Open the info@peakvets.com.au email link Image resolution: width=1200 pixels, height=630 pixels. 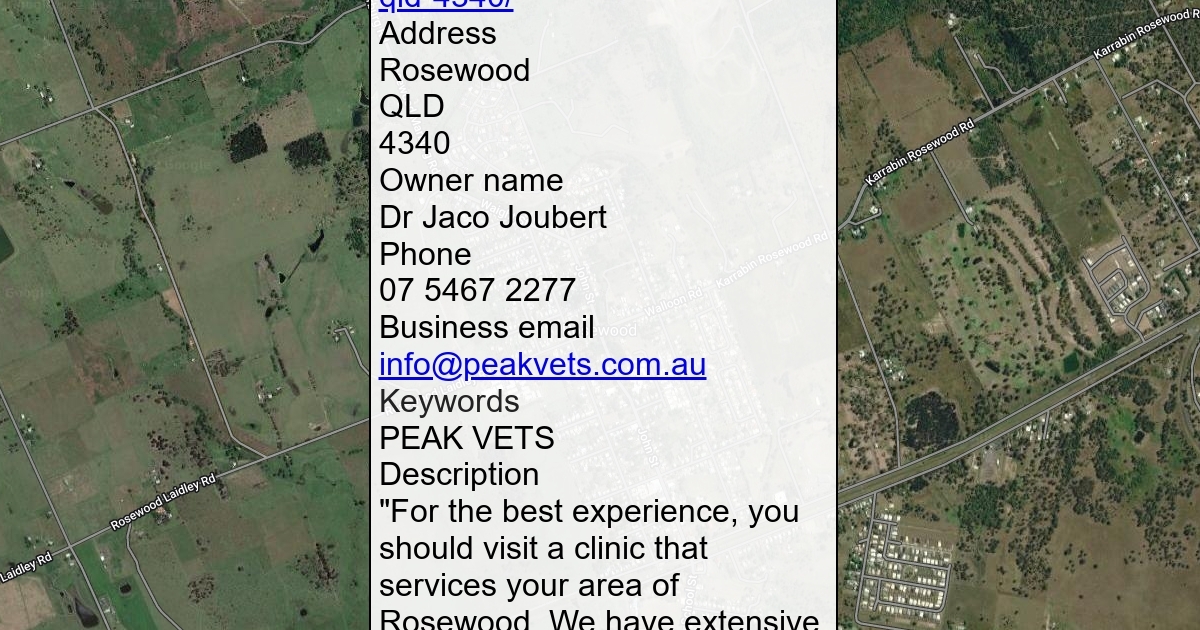click(542, 365)
